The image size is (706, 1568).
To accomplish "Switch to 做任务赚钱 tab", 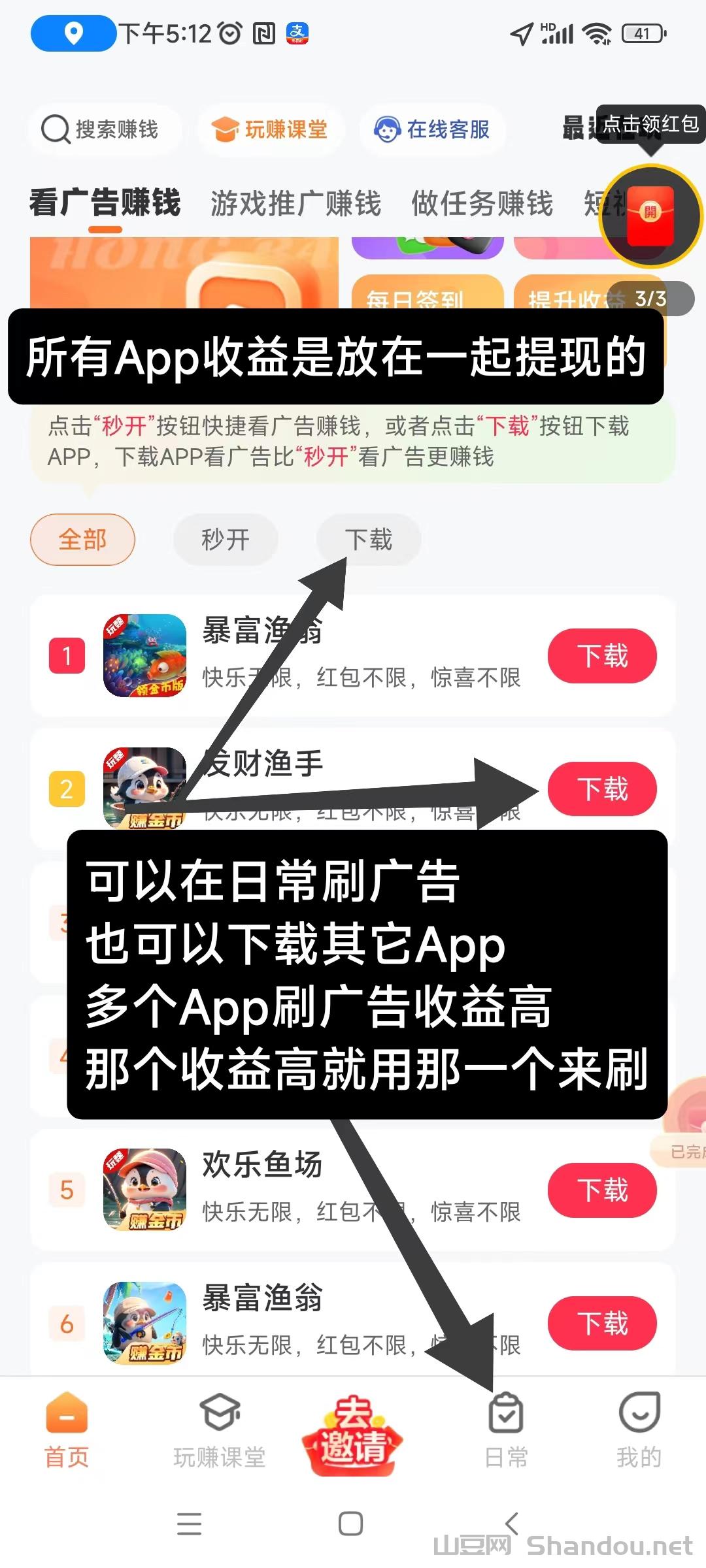I will point(482,204).
